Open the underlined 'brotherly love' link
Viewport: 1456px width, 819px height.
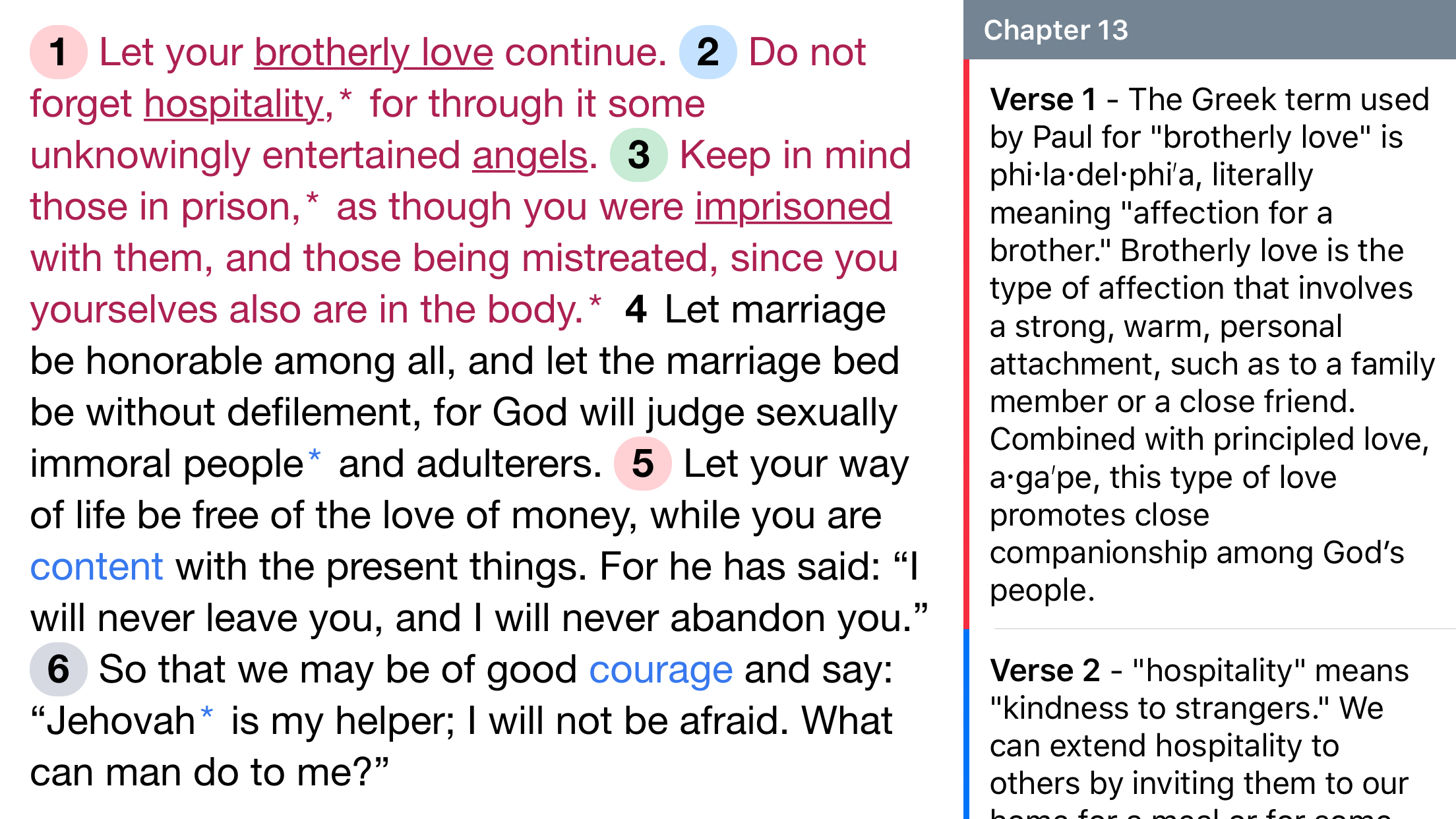click(x=373, y=53)
